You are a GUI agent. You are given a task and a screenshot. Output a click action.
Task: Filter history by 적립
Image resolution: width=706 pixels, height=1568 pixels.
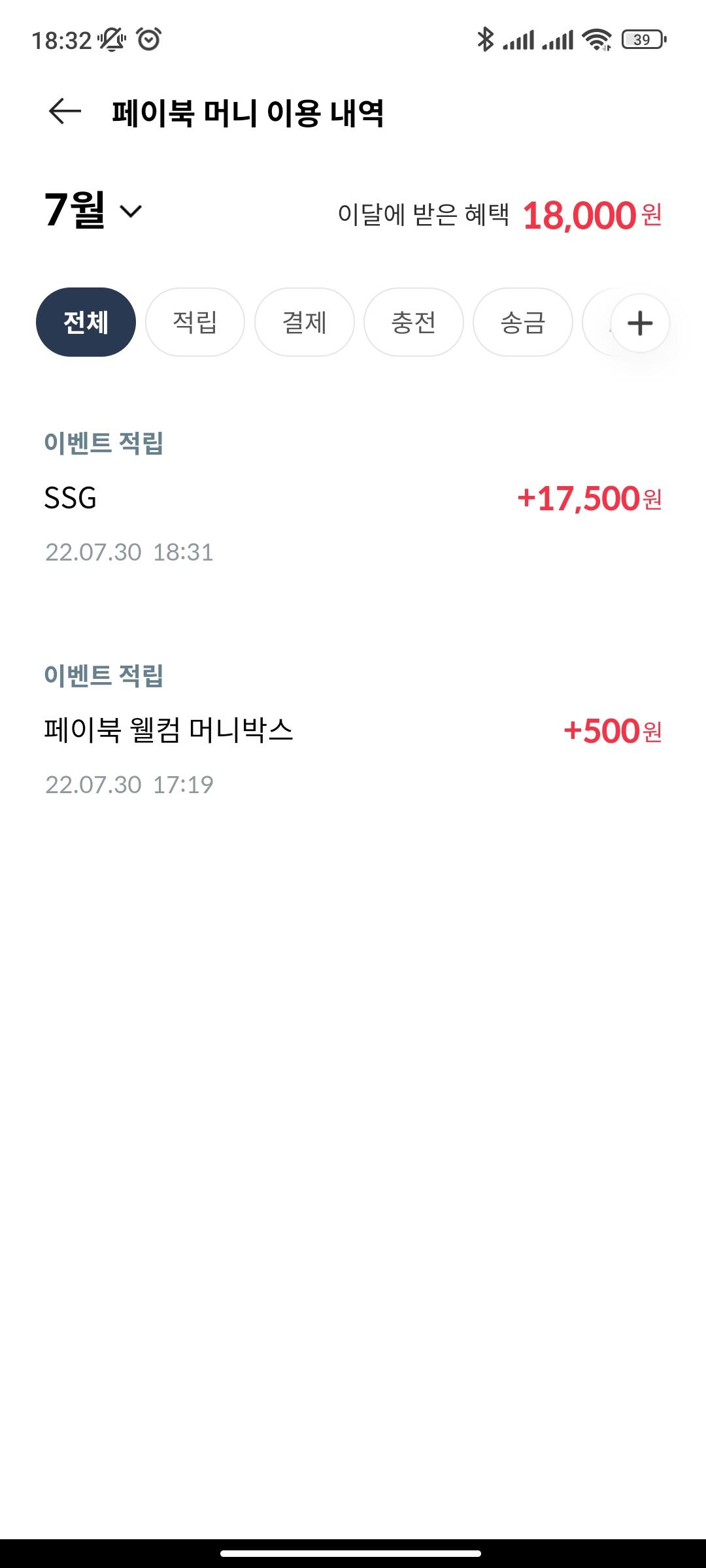coord(195,322)
